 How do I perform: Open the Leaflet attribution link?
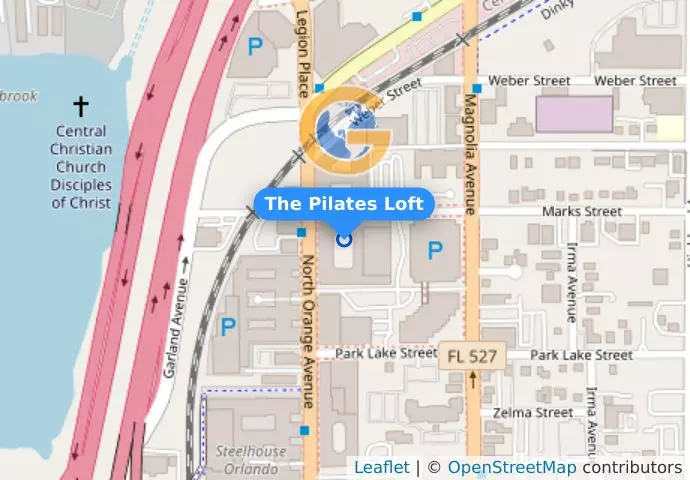381,467
